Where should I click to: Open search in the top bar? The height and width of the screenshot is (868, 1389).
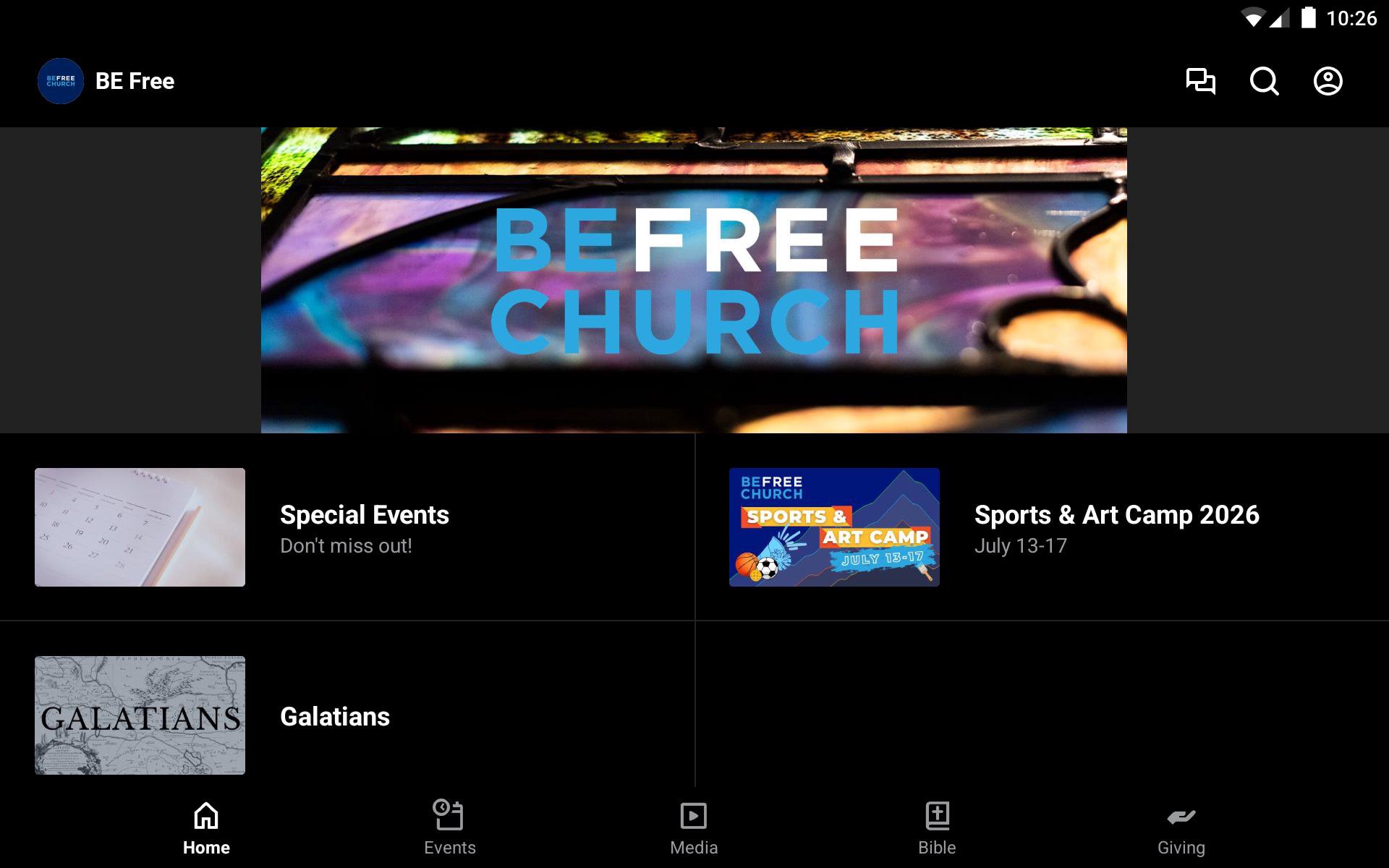tap(1264, 81)
